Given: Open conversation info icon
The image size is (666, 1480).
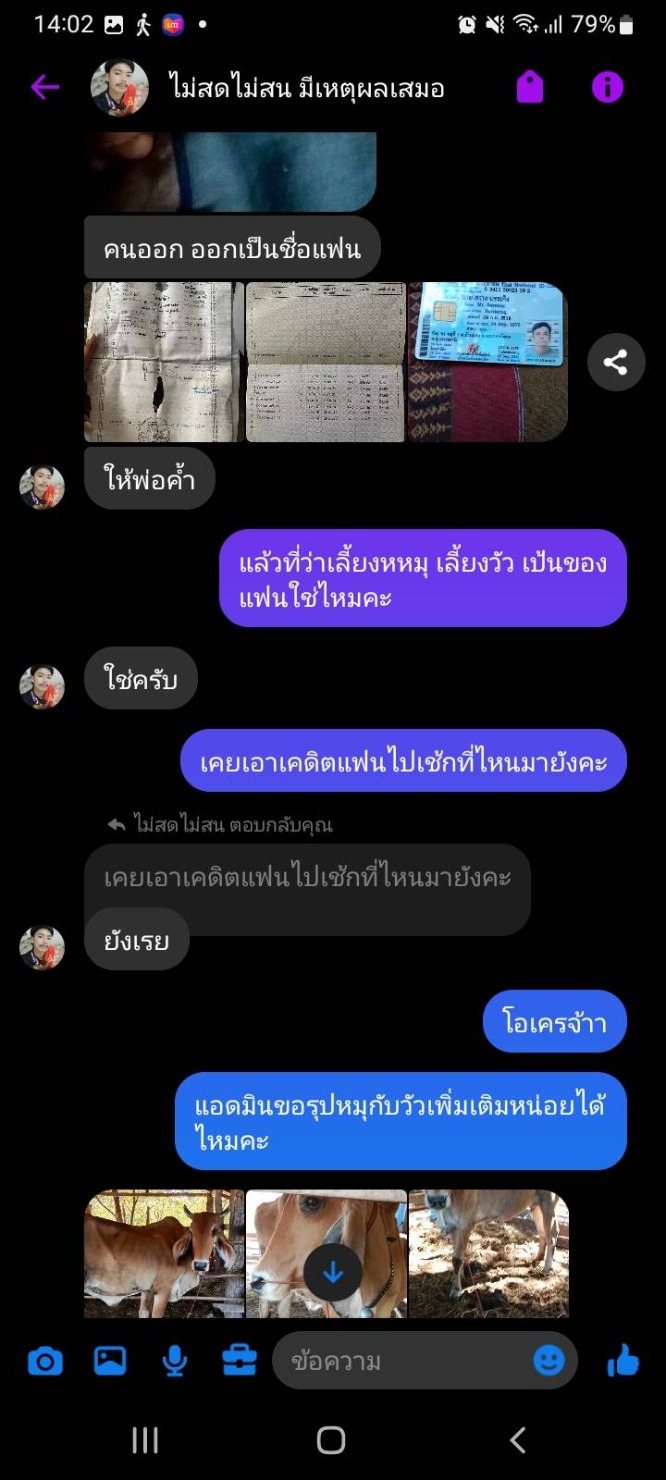Looking at the screenshot, I should click(607, 88).
